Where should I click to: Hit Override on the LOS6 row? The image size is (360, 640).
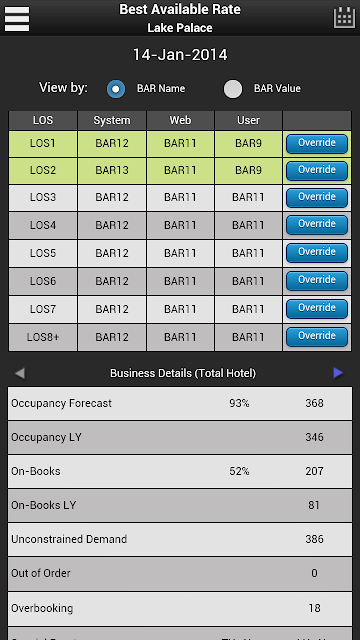point(317,281)
